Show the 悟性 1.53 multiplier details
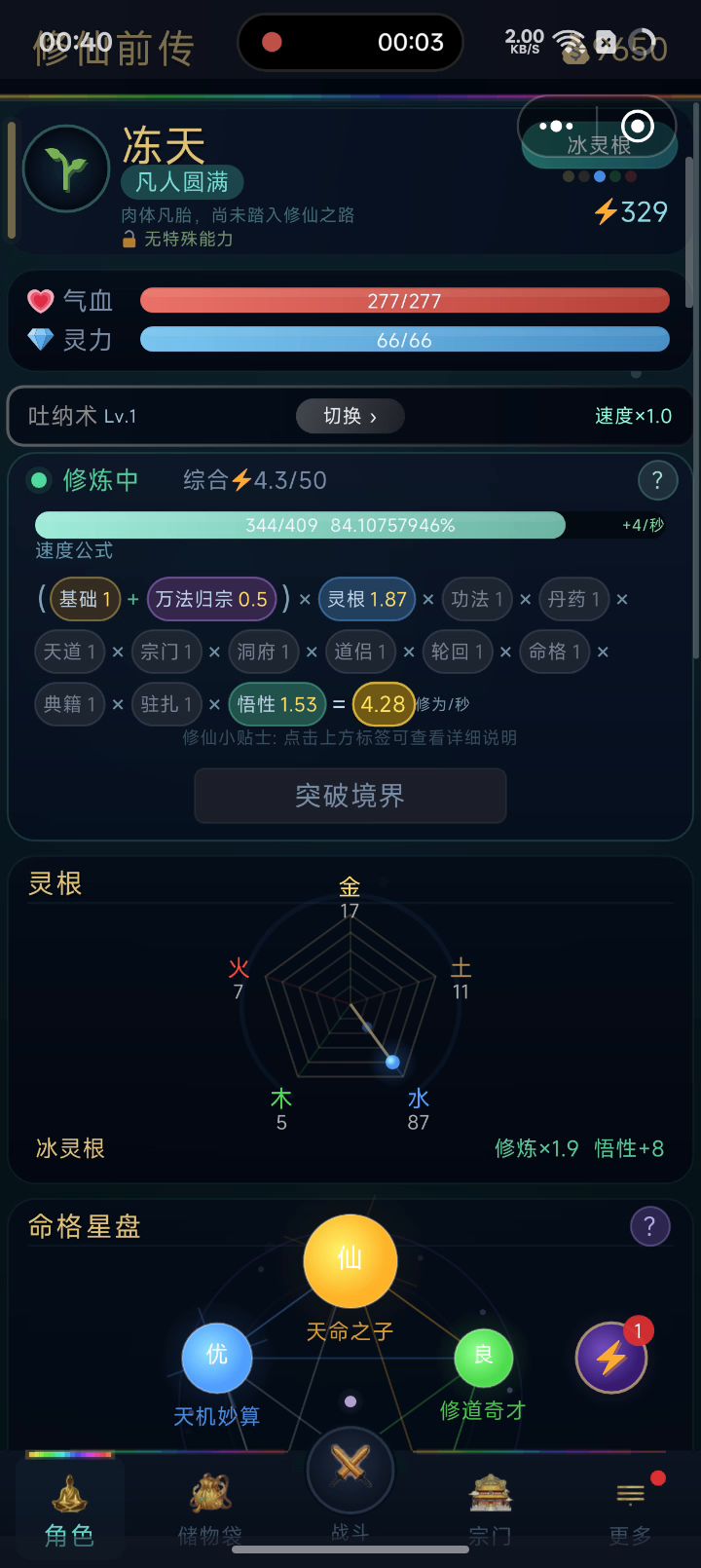 tap(277, 704)
